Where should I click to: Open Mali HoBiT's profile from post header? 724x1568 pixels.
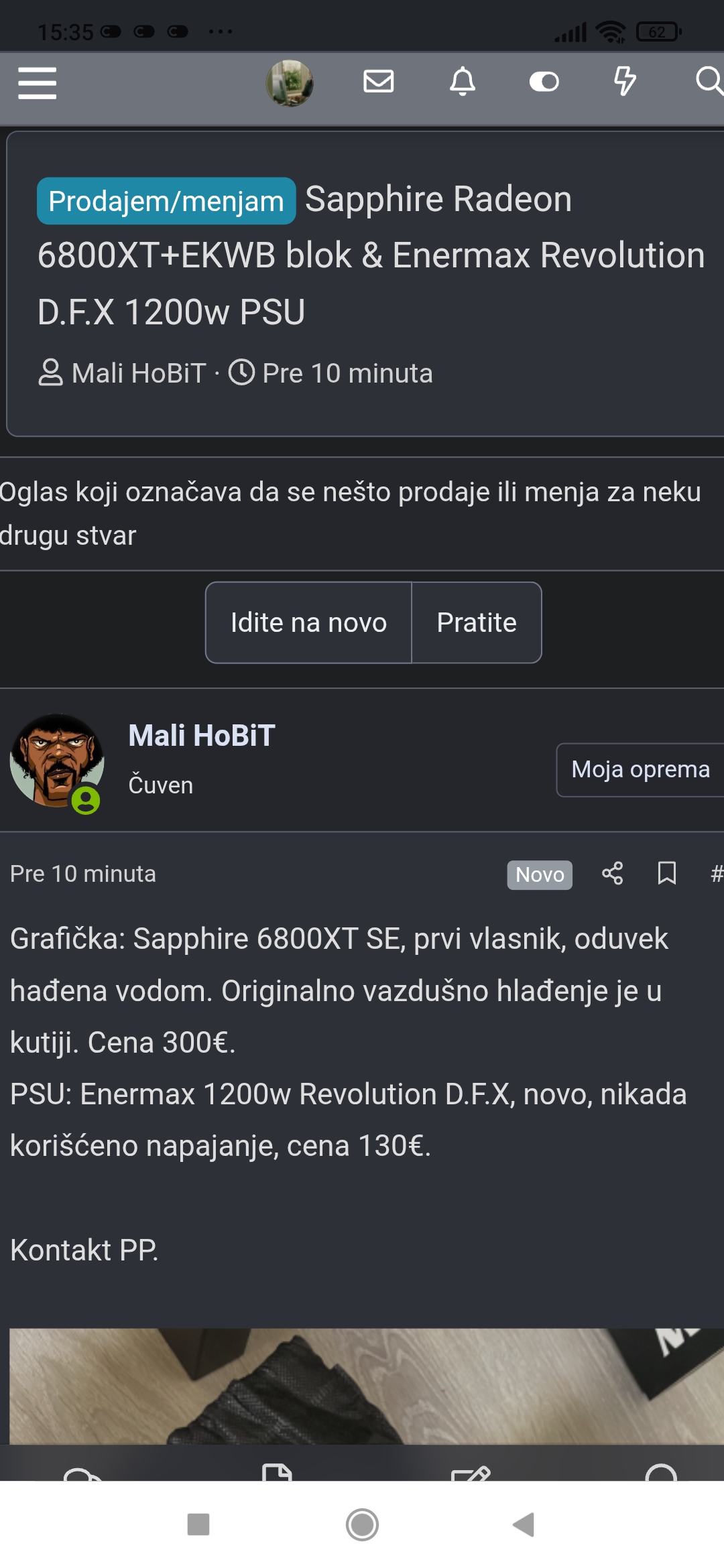201,735
